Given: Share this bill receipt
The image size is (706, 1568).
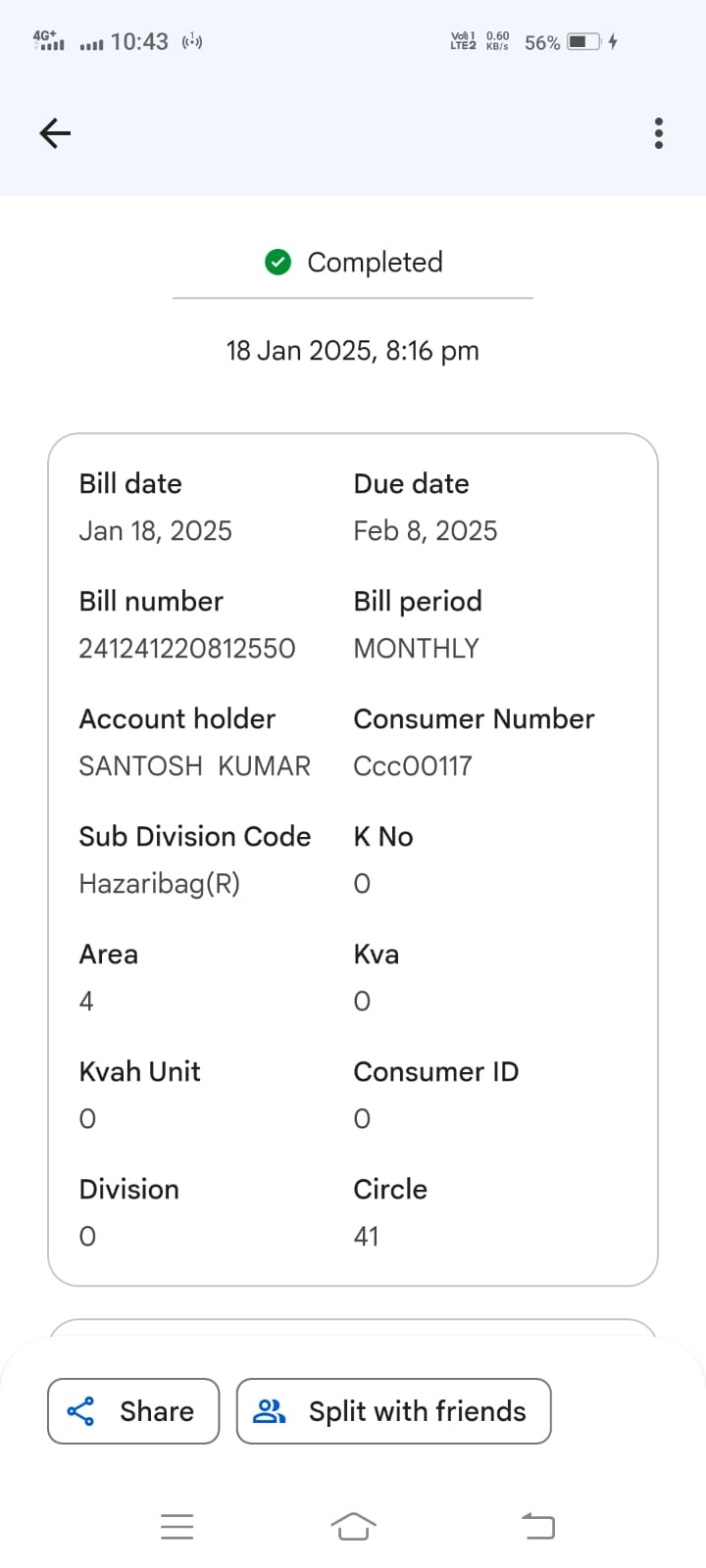Looking at the screenshot, I should 133,1411.
